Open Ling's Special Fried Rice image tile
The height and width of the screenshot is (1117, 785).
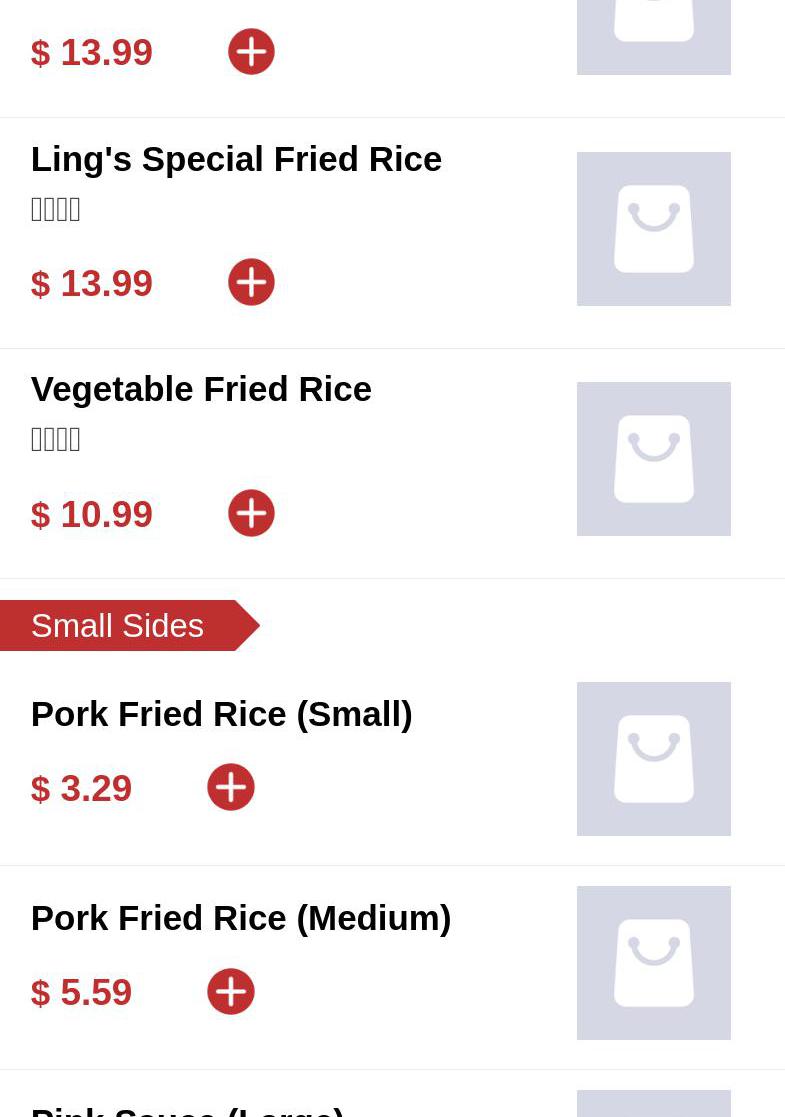pos(654,229)
